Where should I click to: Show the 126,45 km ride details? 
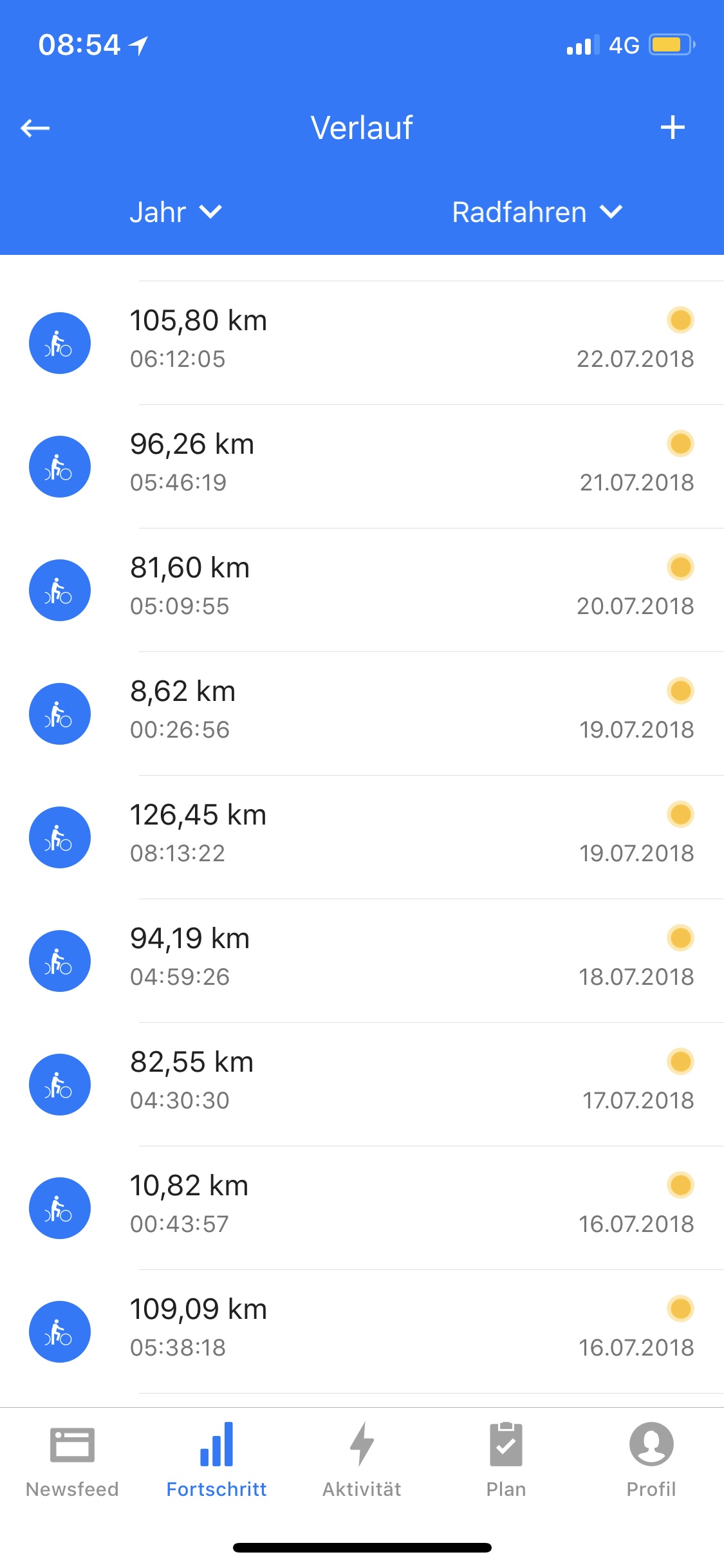(362, 836)
